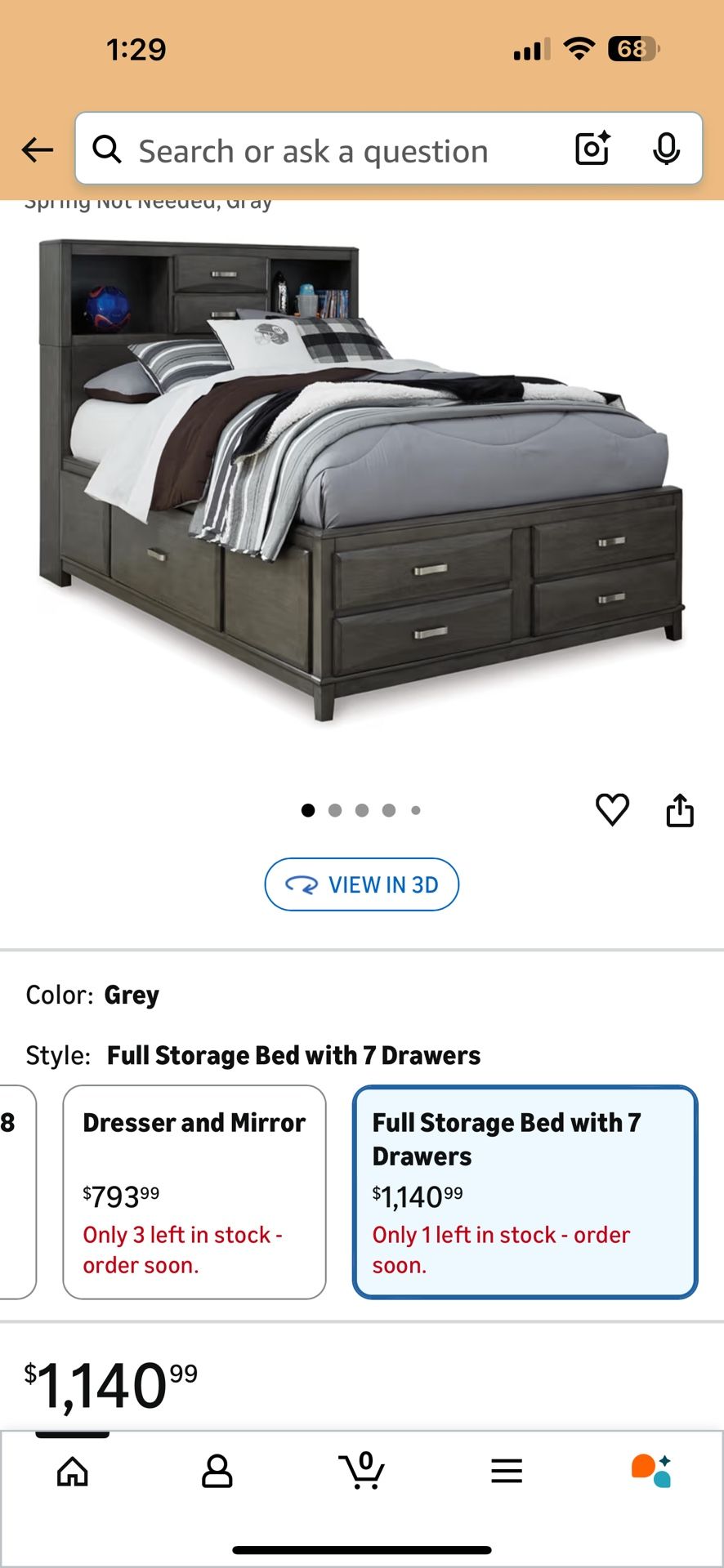
Task: Jump to the last image carousel dot
Action: tap(416, 809)
